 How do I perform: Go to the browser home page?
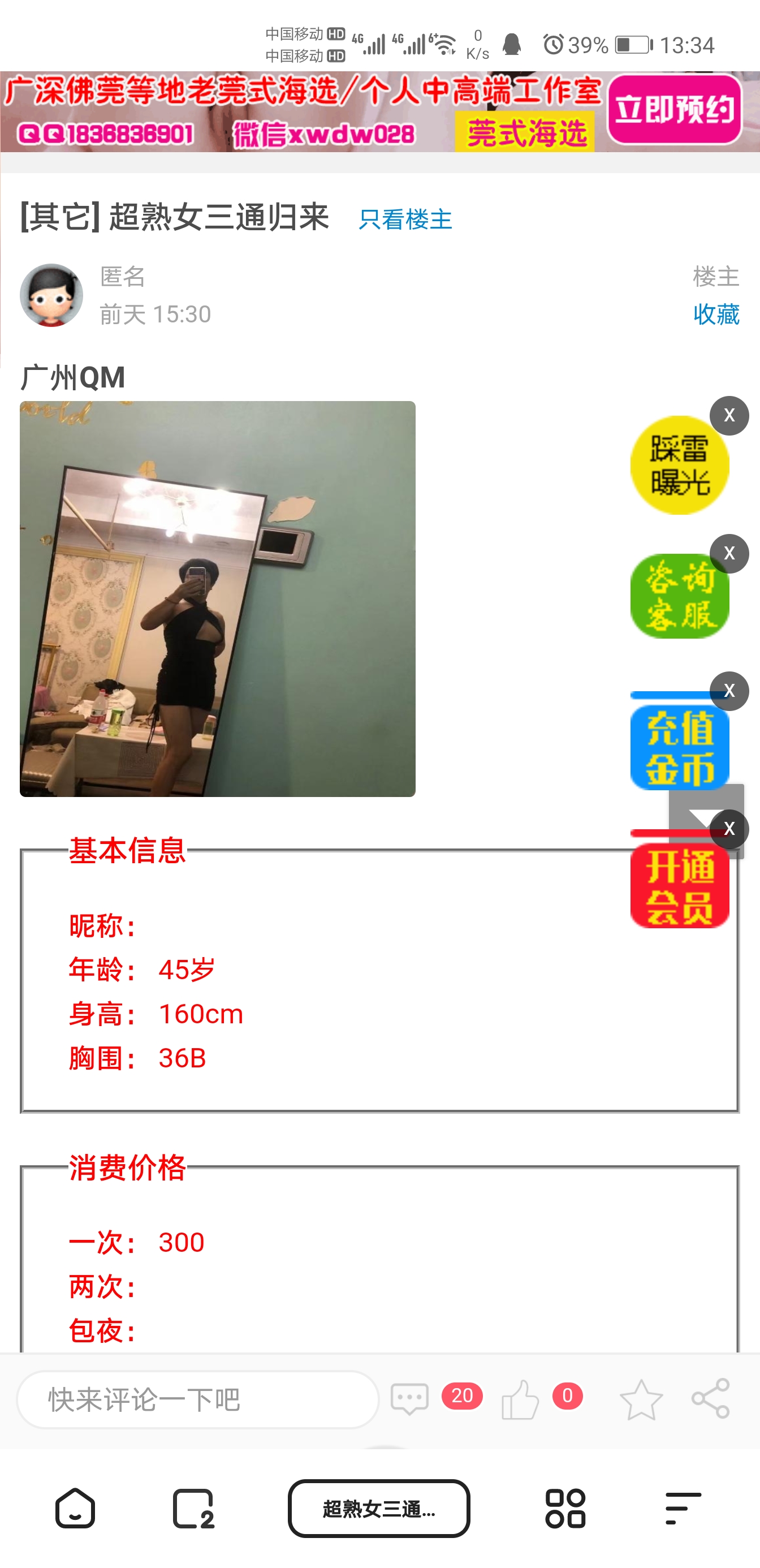coord(75,1509)
